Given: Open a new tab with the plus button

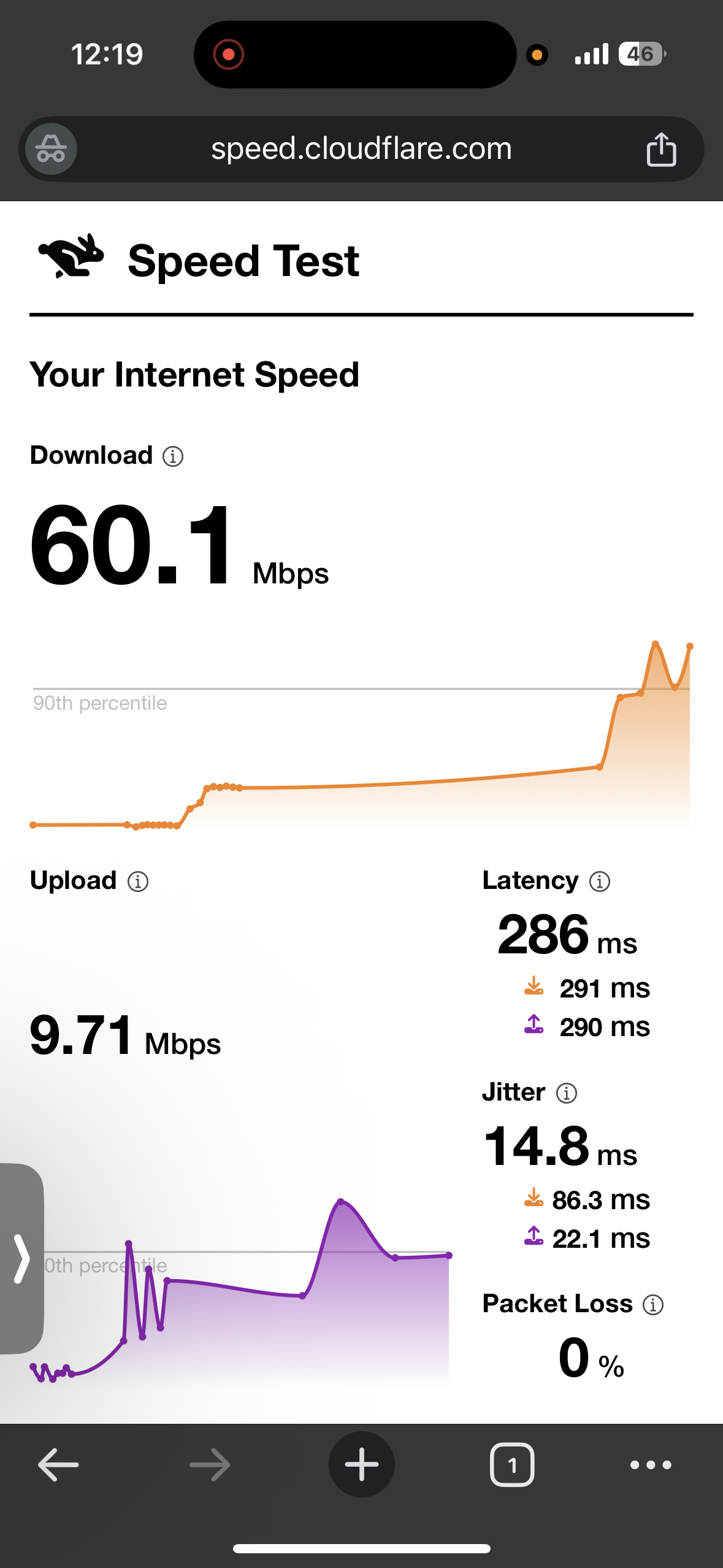Looking at the screenshot, I should point(361,1466).
